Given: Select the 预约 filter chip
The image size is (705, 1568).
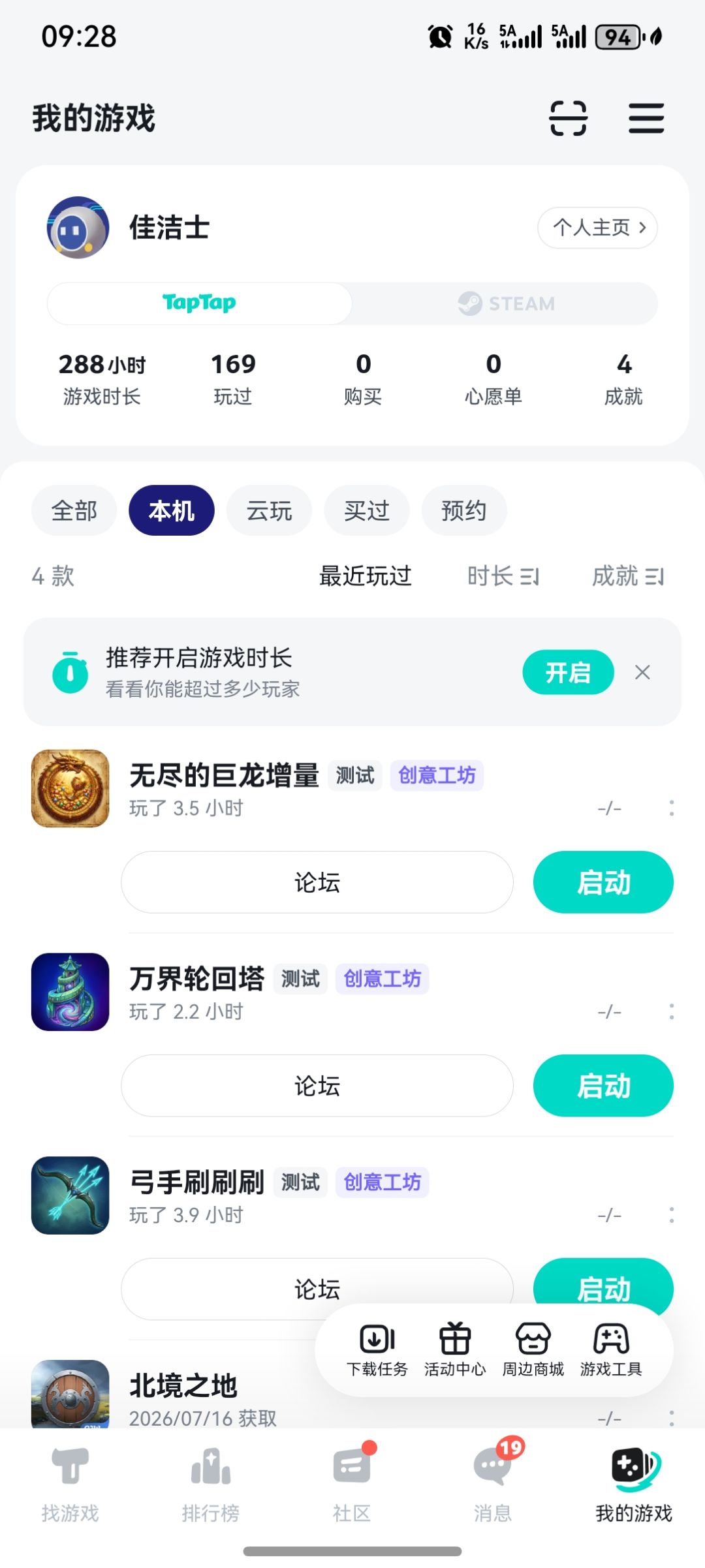Looking at the screenshot, I should [464, 510].
